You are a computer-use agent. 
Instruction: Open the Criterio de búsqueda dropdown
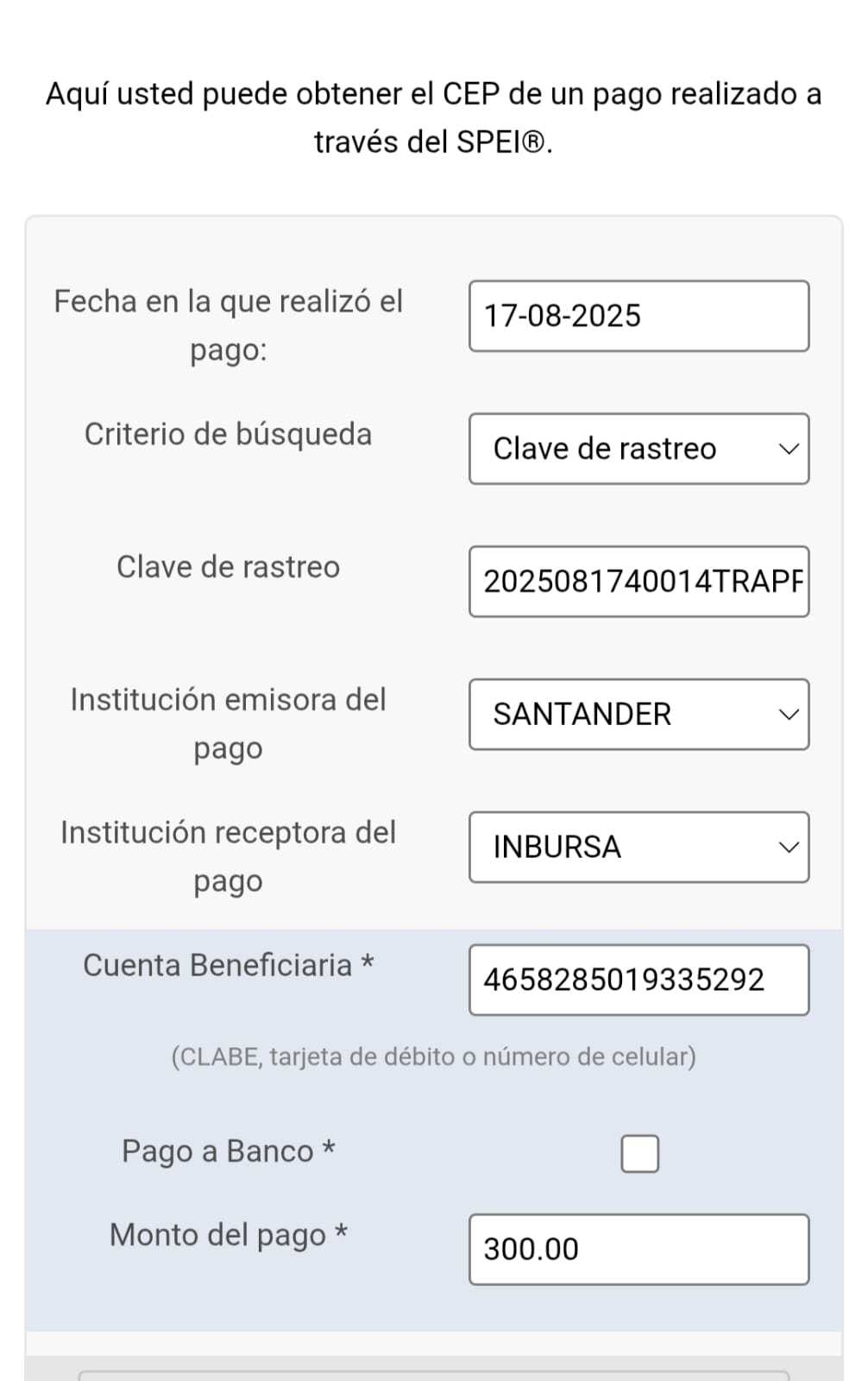(x=638, y=449)
